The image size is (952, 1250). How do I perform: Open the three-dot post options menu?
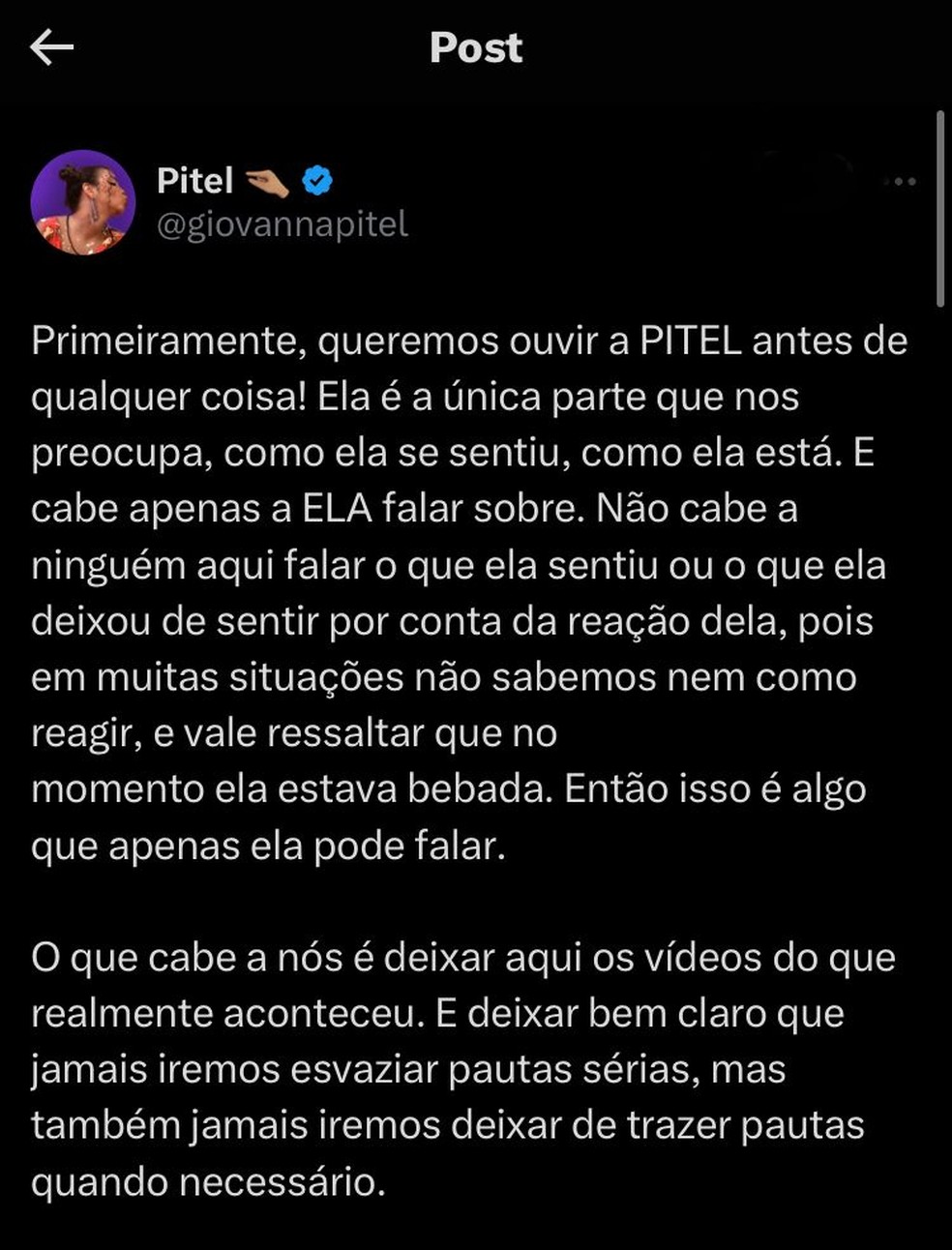(x=899, y=181)
